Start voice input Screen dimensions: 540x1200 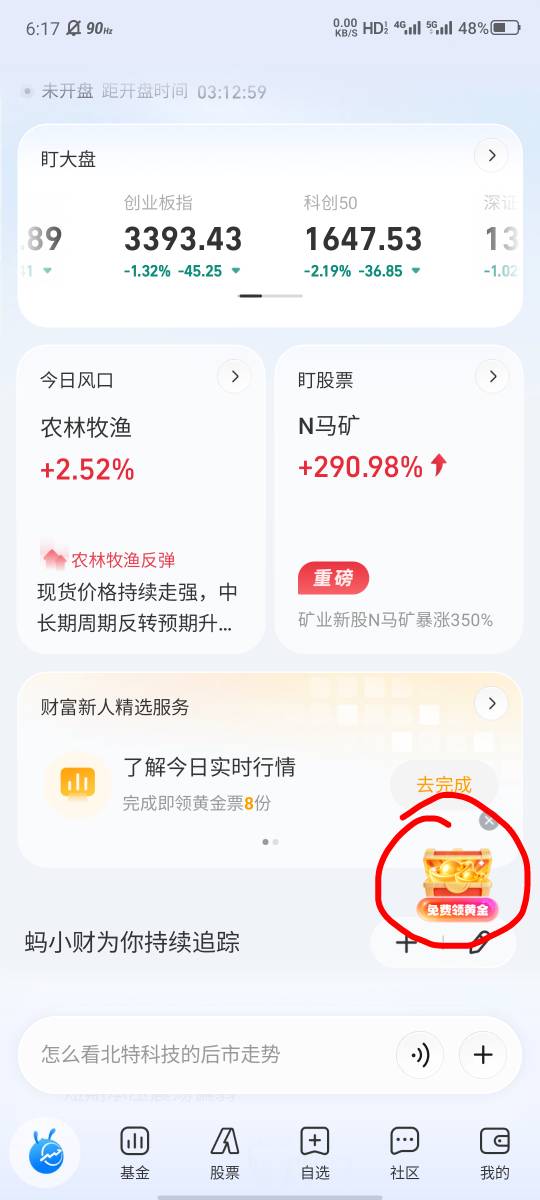point(421,1055)
